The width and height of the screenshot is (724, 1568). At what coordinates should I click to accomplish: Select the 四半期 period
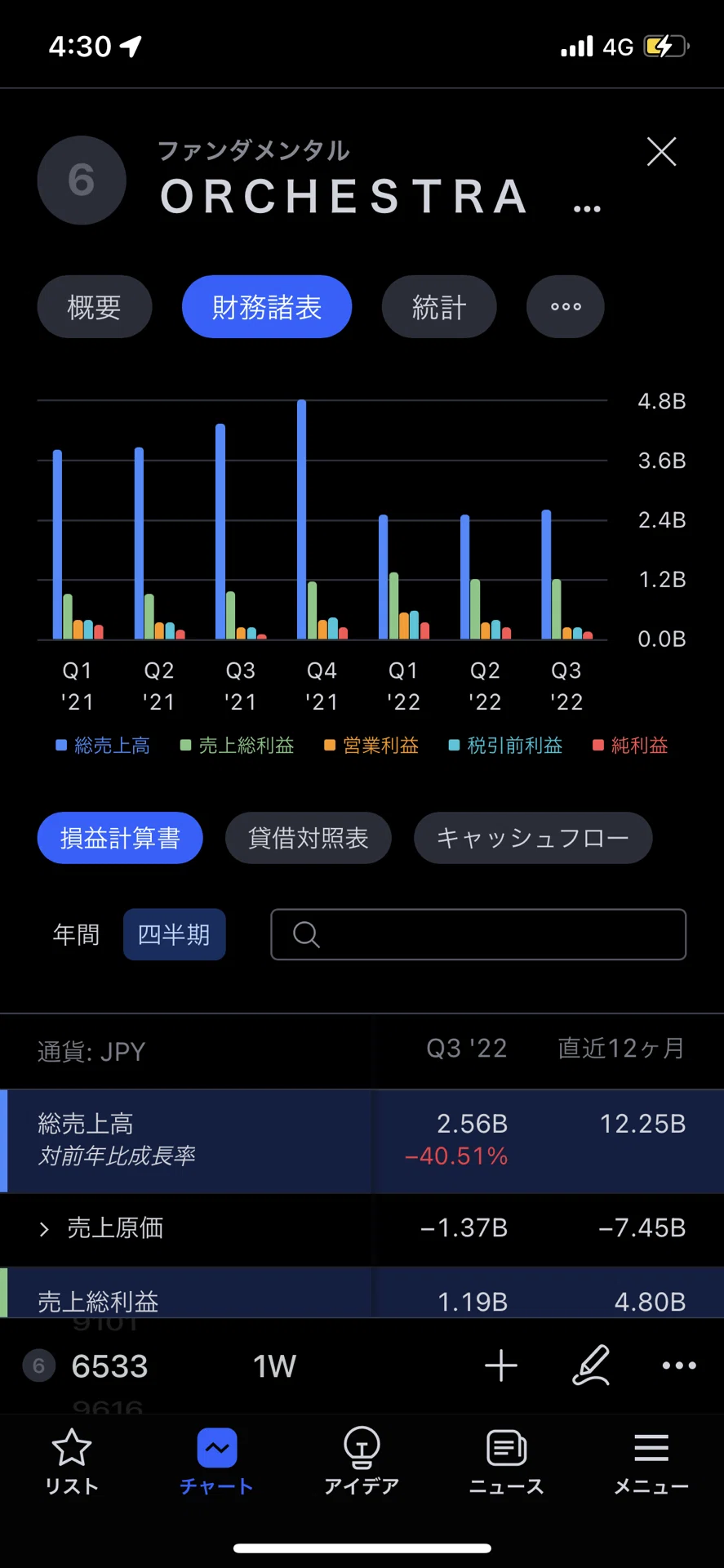point(174,934)
